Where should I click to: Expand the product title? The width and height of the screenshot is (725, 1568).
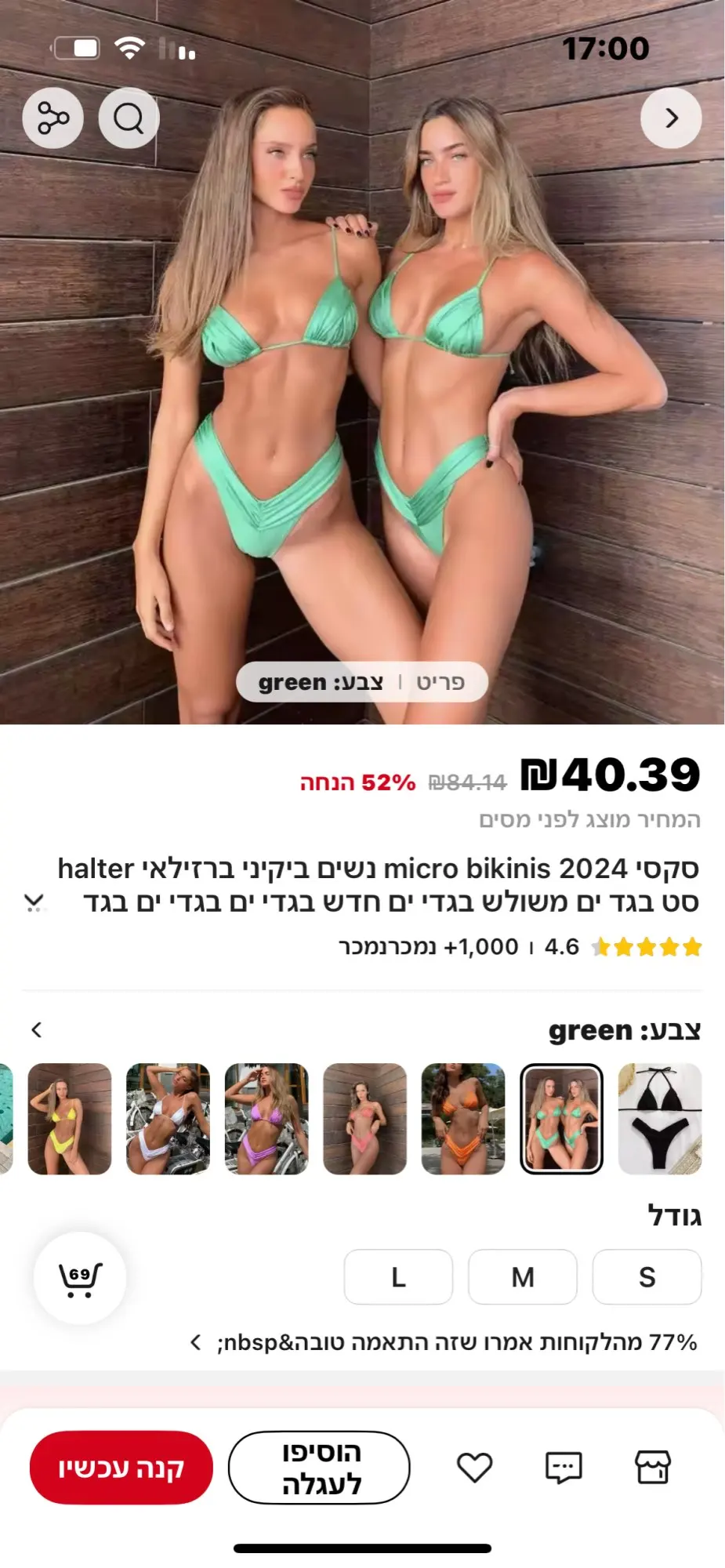34,902
